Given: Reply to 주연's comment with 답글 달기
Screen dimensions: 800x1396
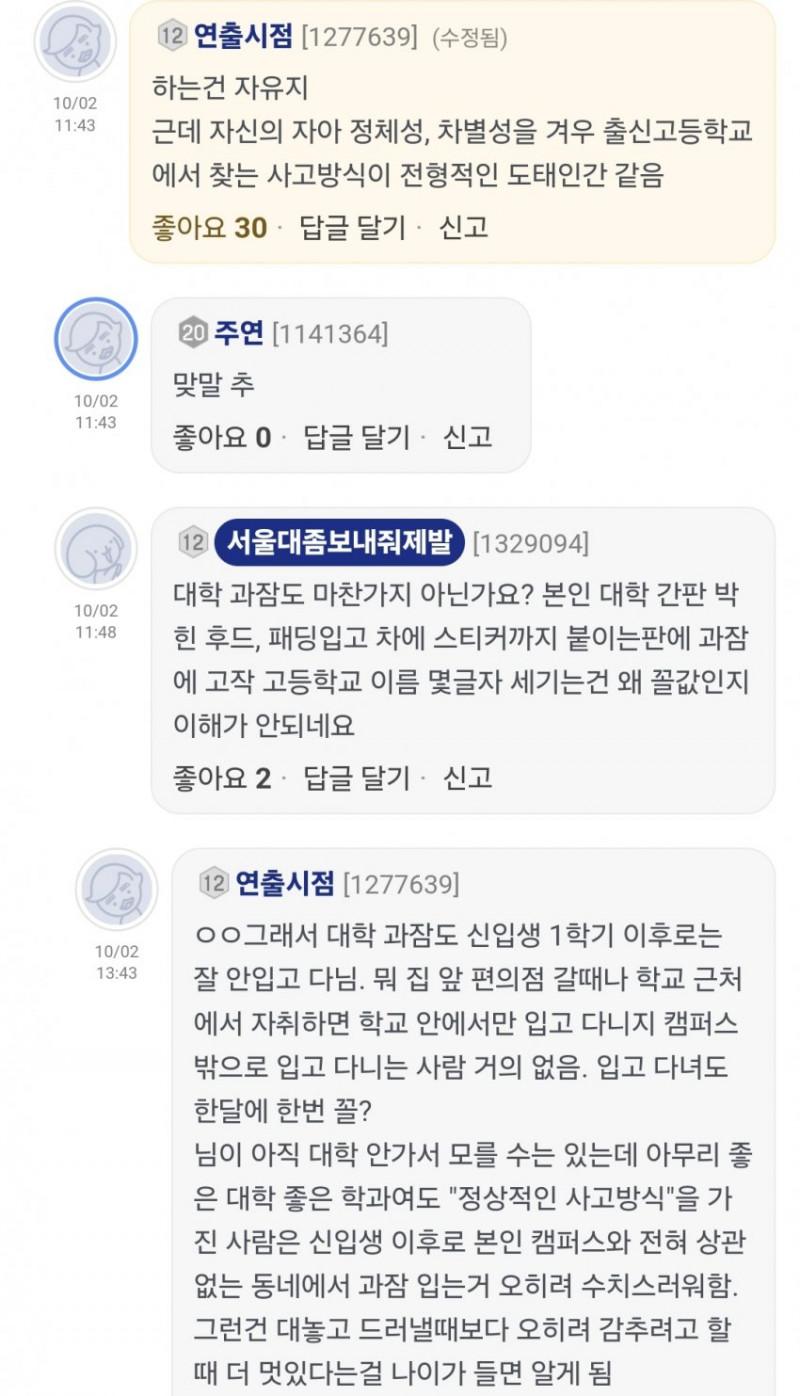Looking at the screenshot, I should click(x=357, y=437).
